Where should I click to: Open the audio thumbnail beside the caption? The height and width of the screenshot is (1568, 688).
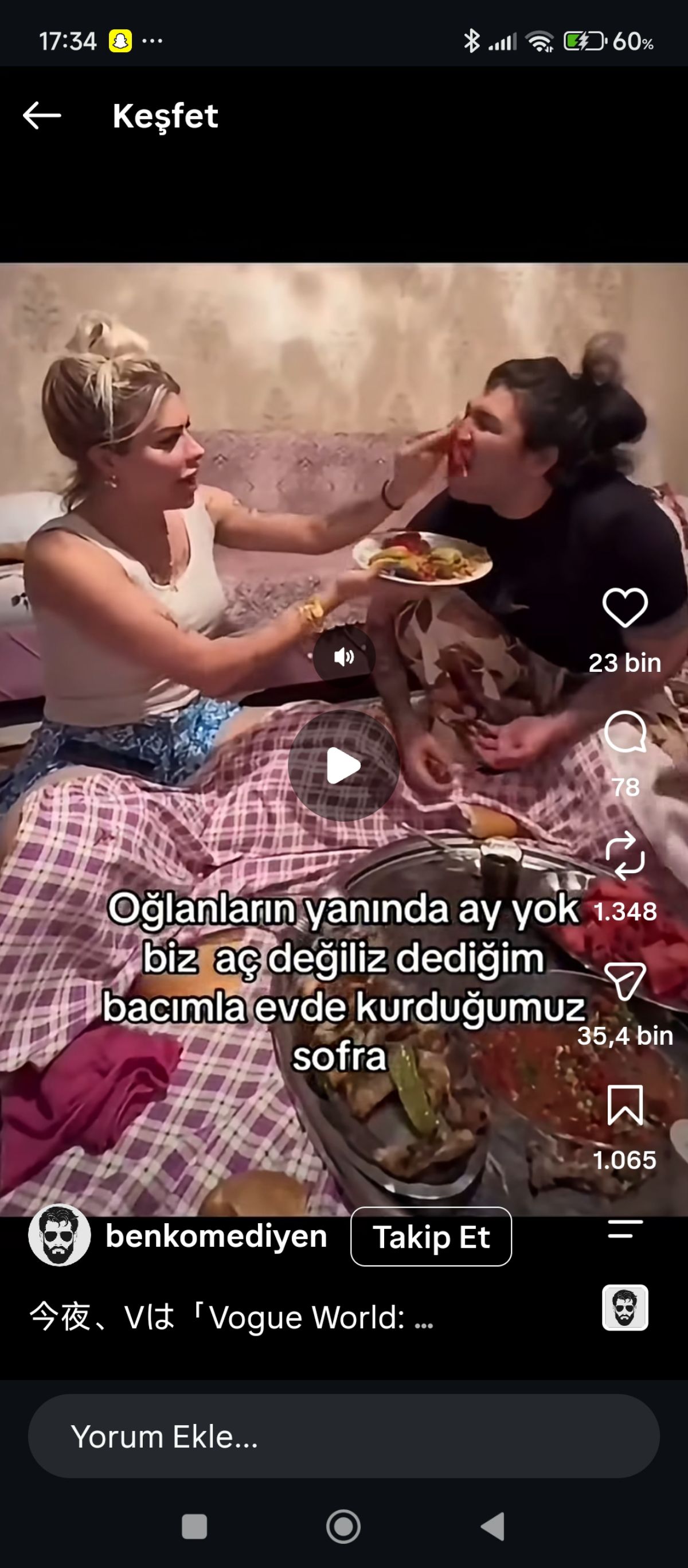tap(625, 1308)
